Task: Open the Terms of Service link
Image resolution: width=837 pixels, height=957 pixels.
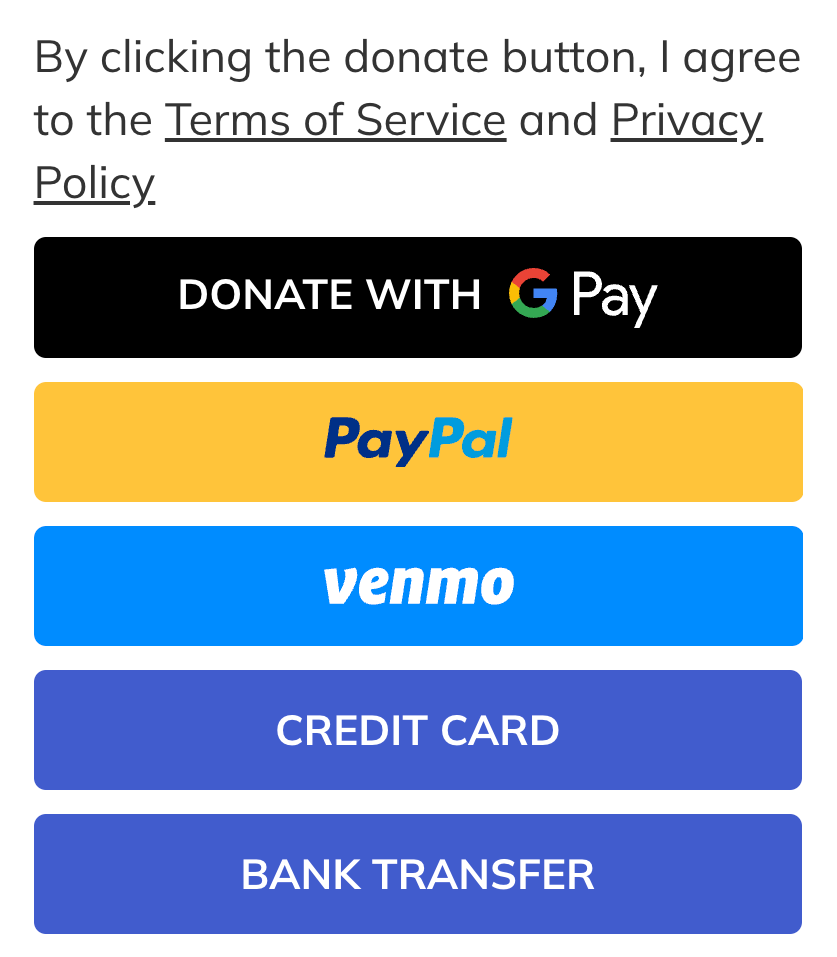Action: pos(335,121)
